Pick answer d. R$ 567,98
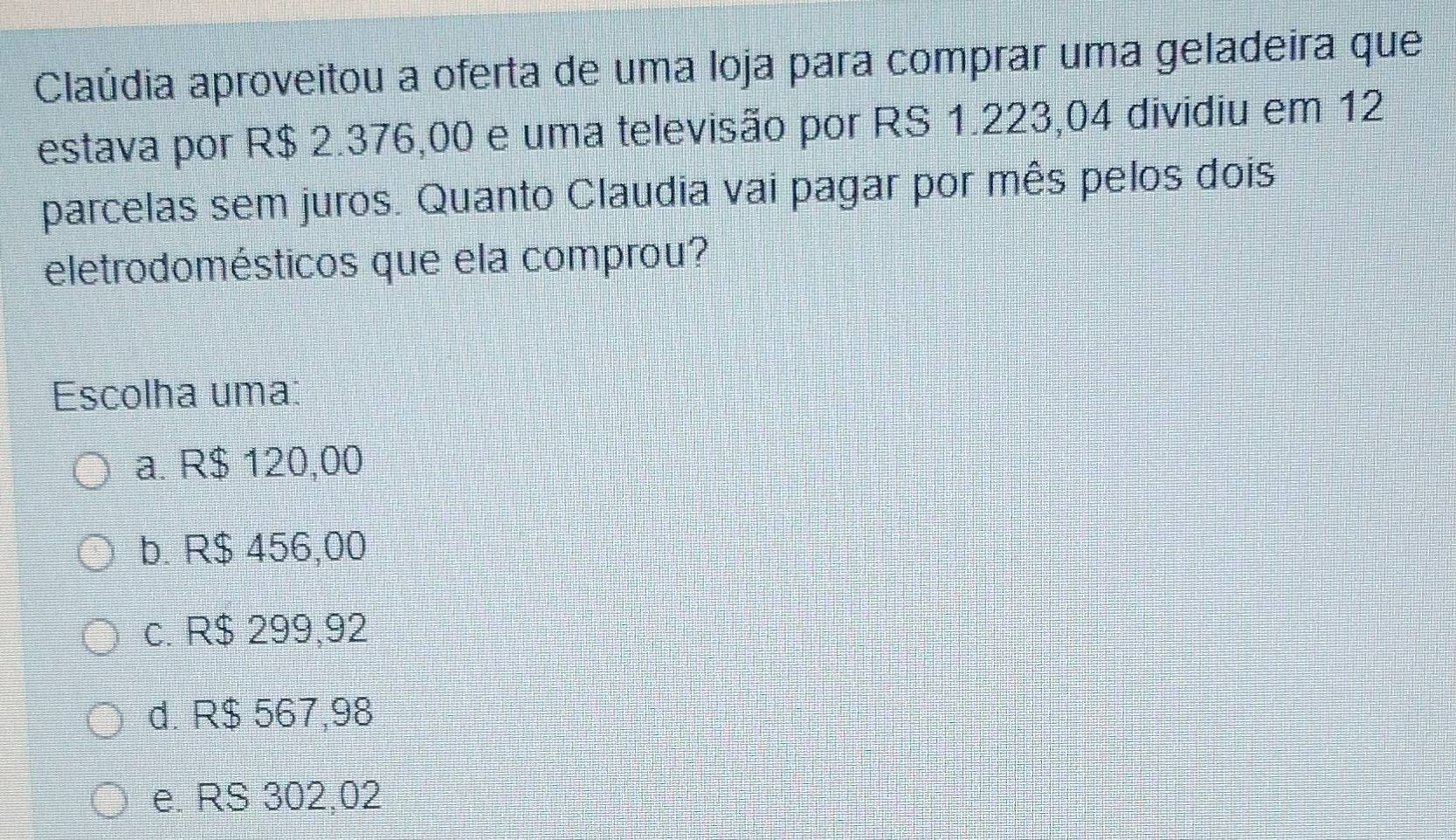The image size is (1456, 840). tap(107, 721)
